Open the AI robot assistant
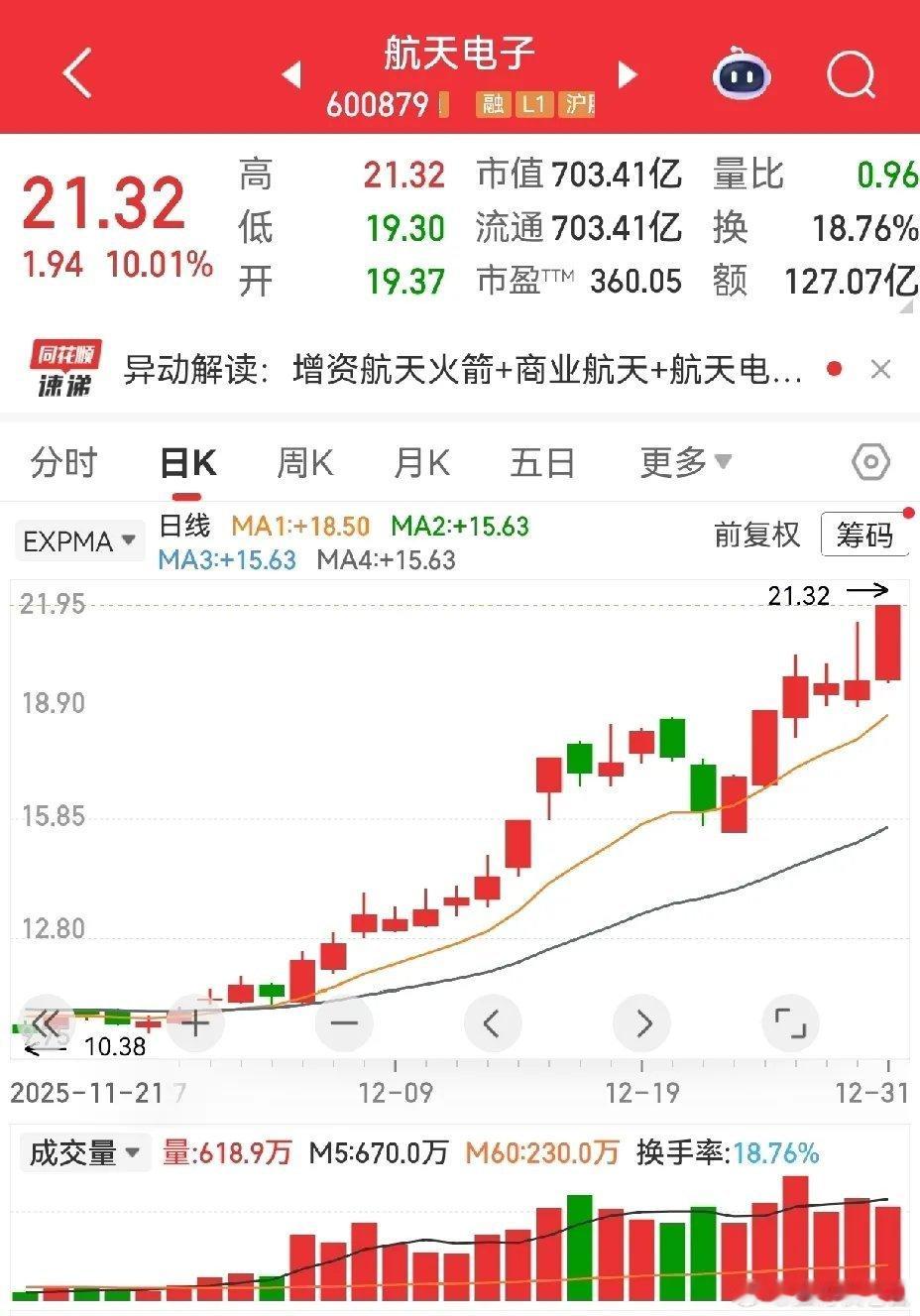 [x=742, y=73]
